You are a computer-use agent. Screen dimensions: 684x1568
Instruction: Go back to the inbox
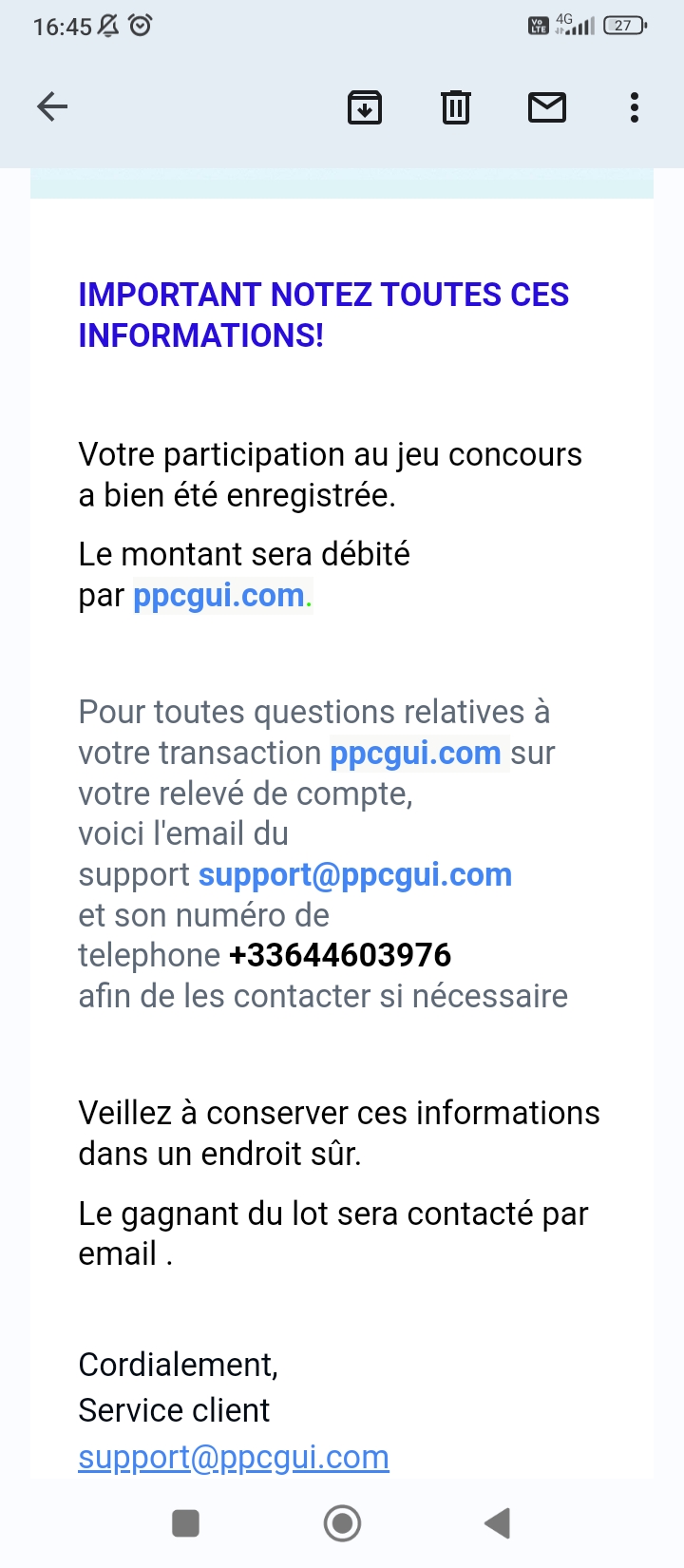(x=52, y=106)
